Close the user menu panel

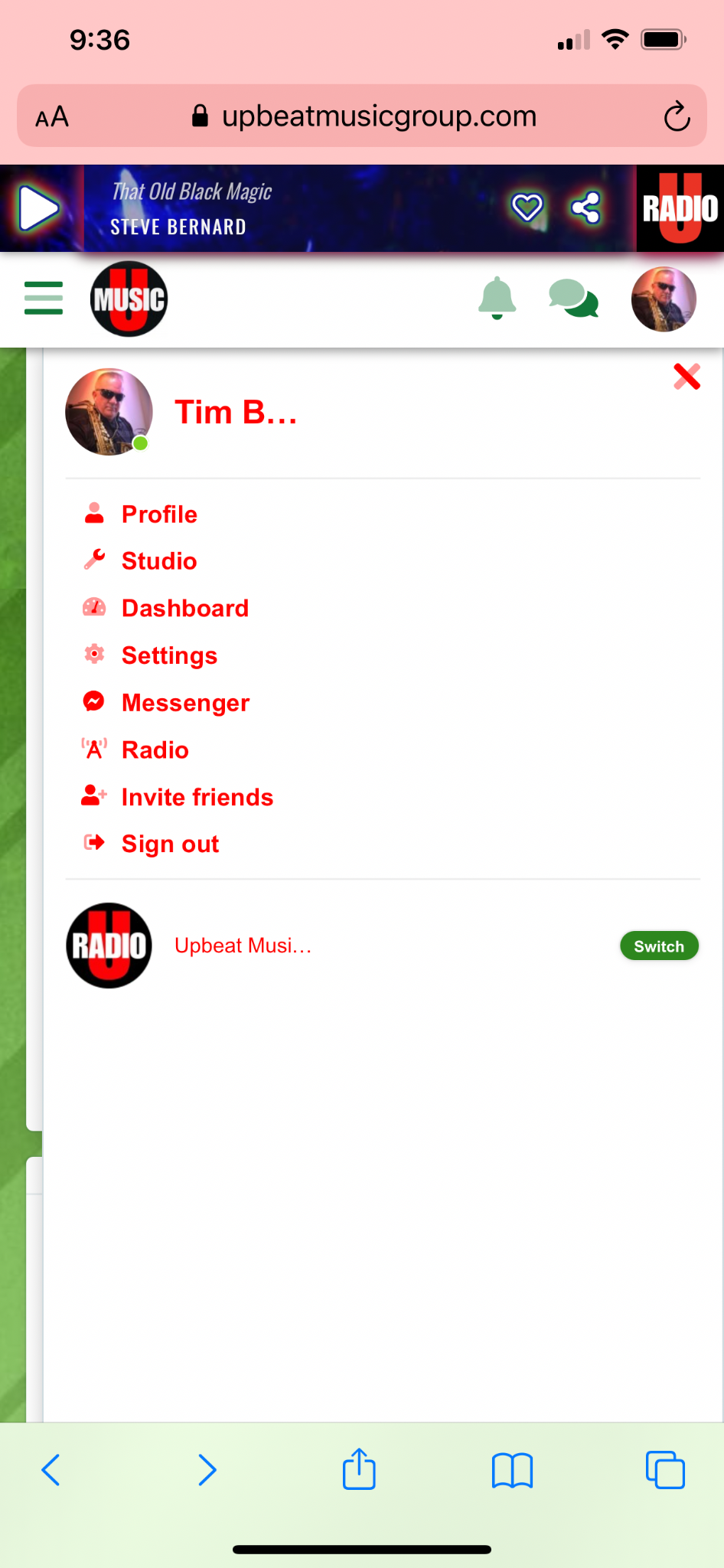686,376
